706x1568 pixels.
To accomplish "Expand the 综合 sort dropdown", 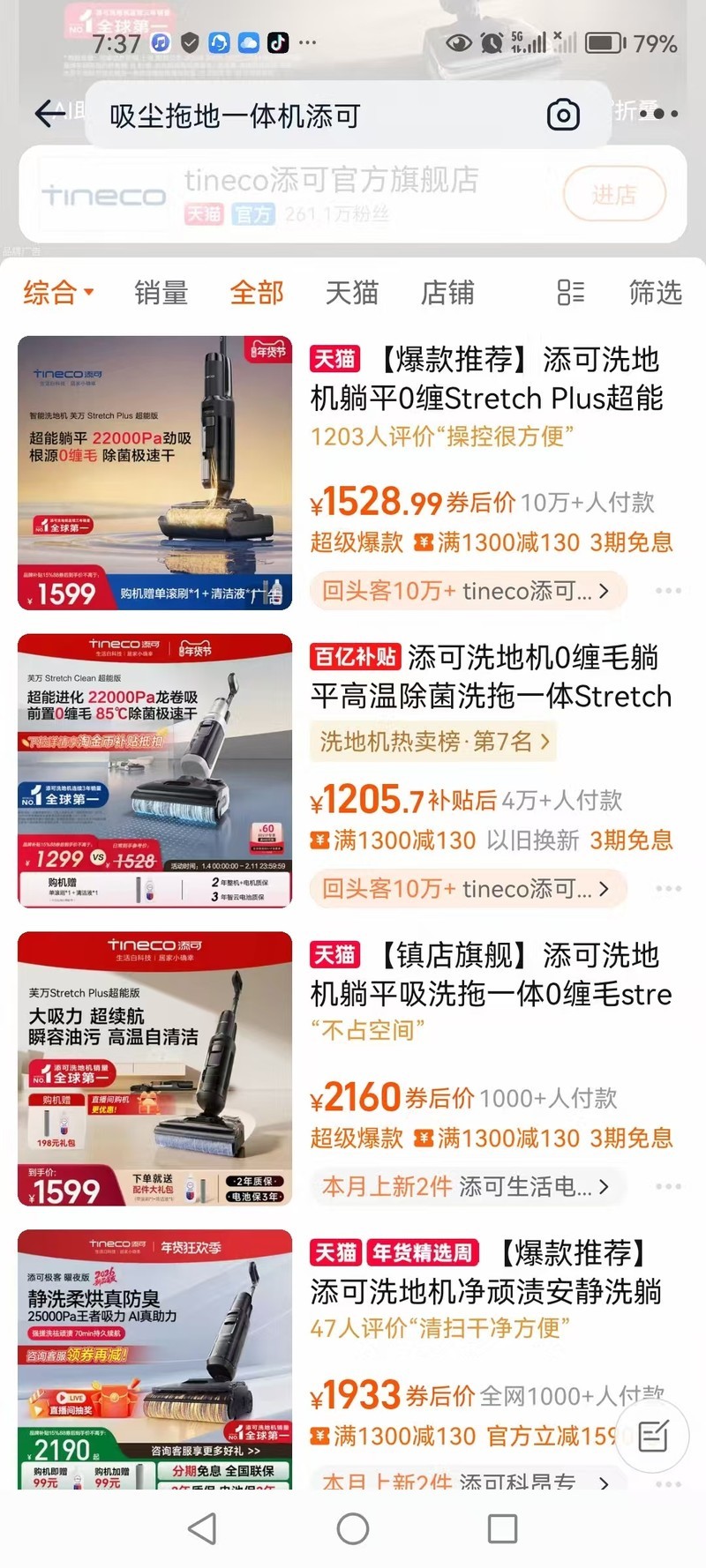I will point(58,292).
